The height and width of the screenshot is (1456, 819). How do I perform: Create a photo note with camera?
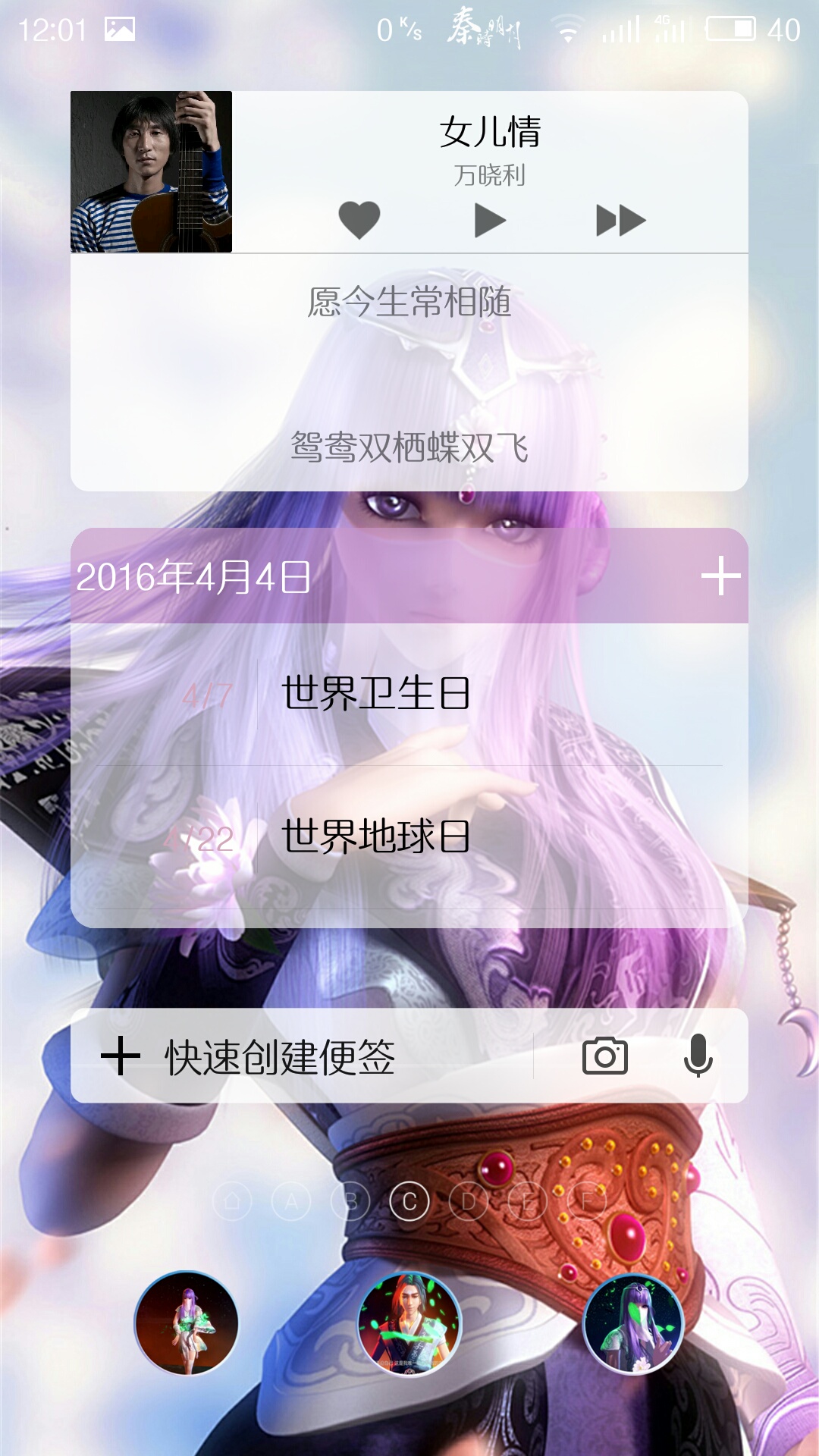click(x=604, y=1056)
